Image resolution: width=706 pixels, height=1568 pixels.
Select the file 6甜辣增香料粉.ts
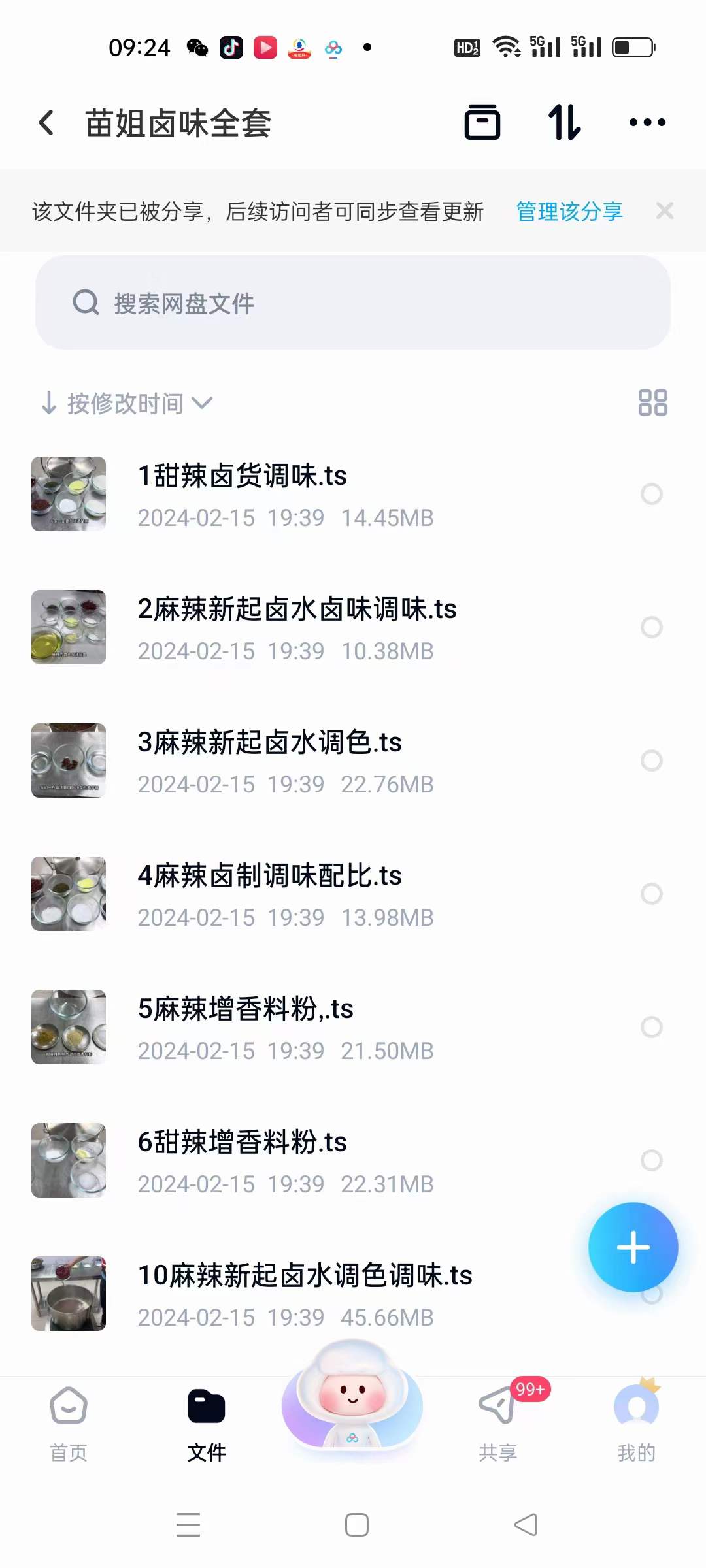point(652,1161)
